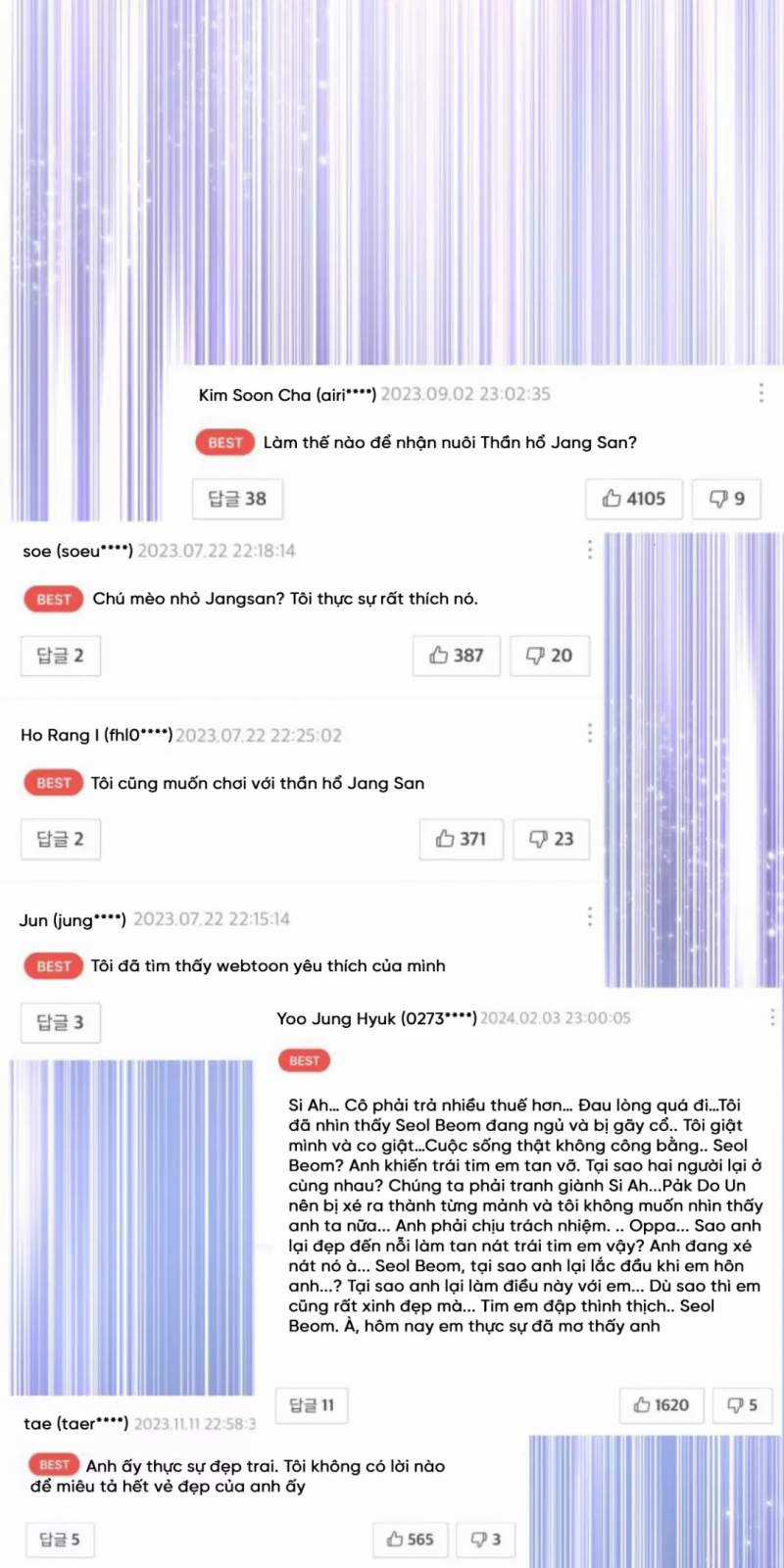
Task: Toggle like on Ho Rang I's comment
Action: coord(461,839)
